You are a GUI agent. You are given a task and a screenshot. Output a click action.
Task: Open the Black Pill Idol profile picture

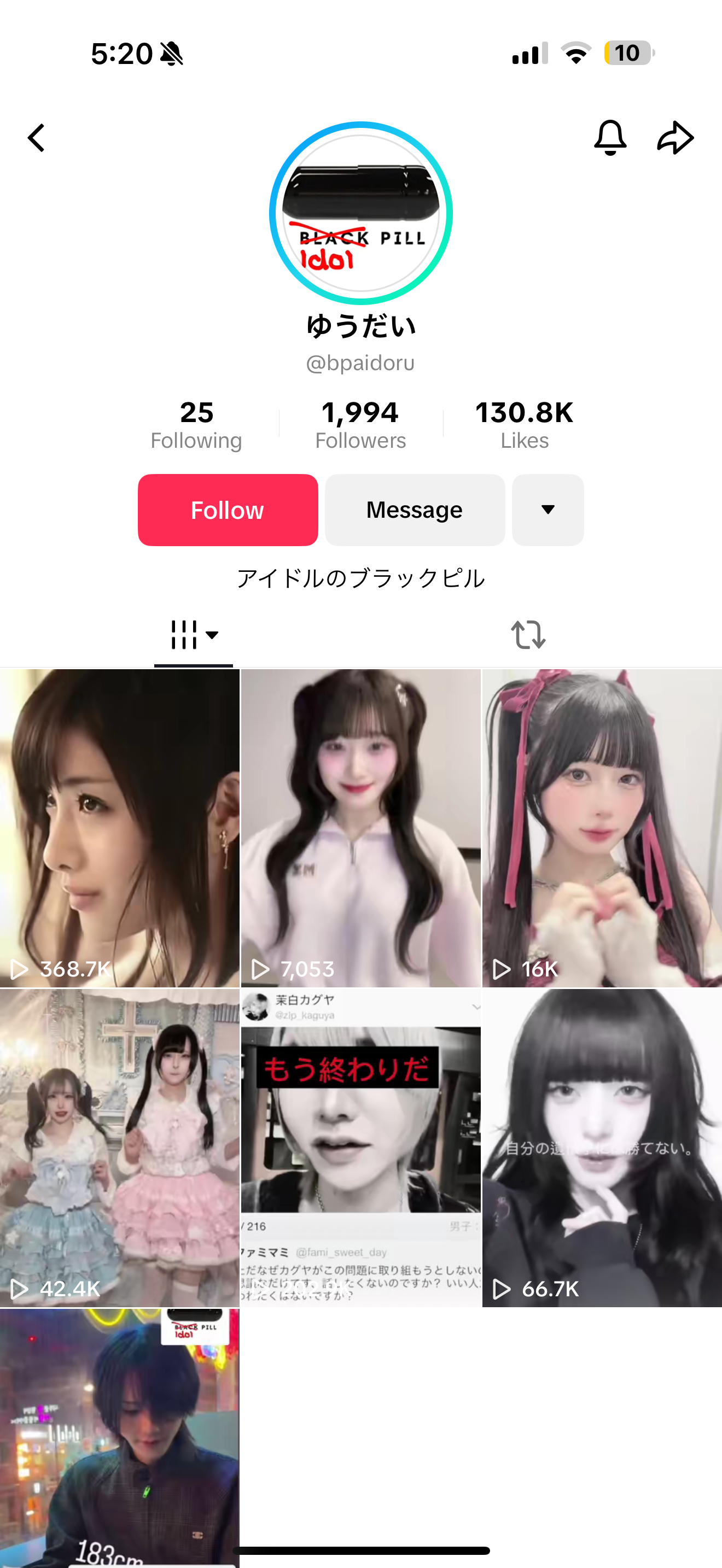tap(361, 213)
